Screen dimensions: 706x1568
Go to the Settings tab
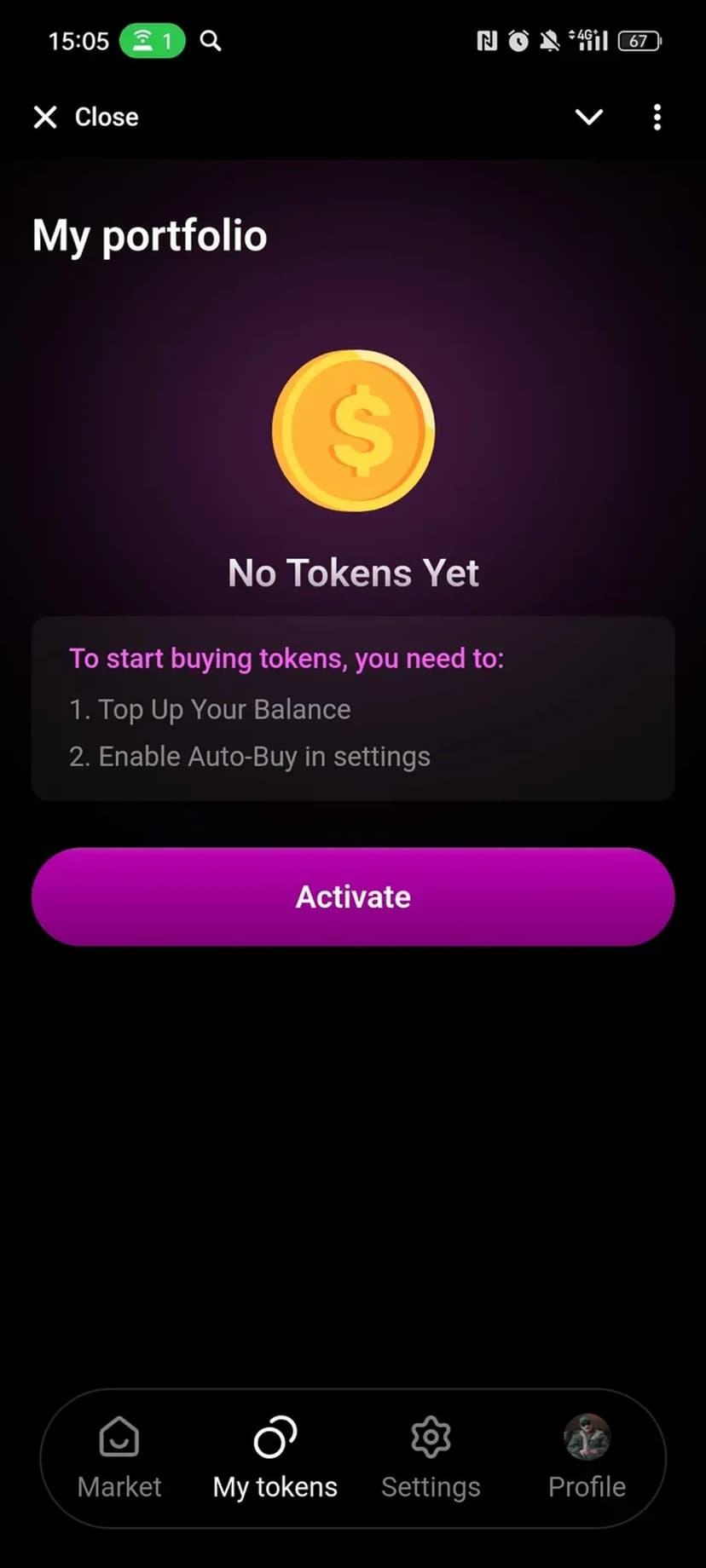tap(431, 1457)
